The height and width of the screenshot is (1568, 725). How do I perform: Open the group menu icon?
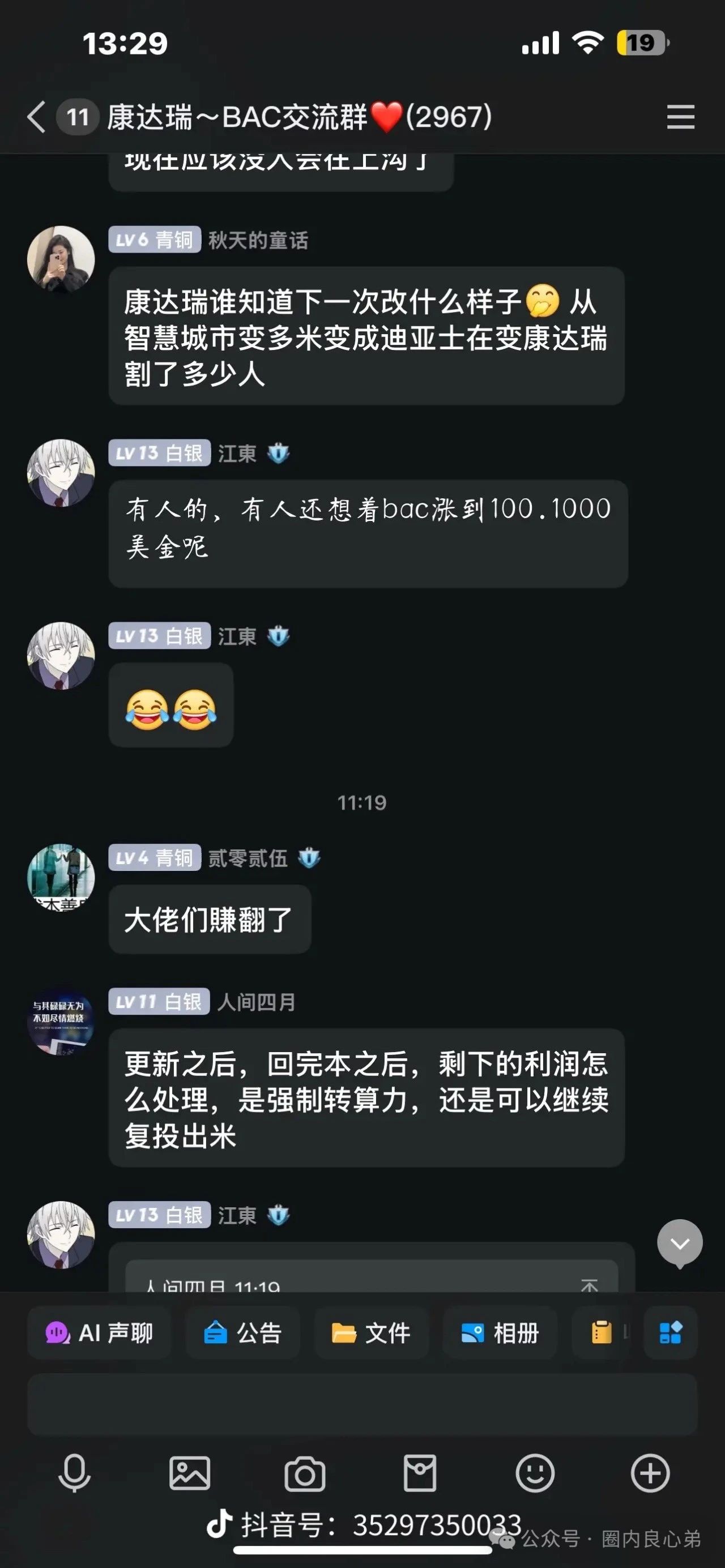coord(680,116)
